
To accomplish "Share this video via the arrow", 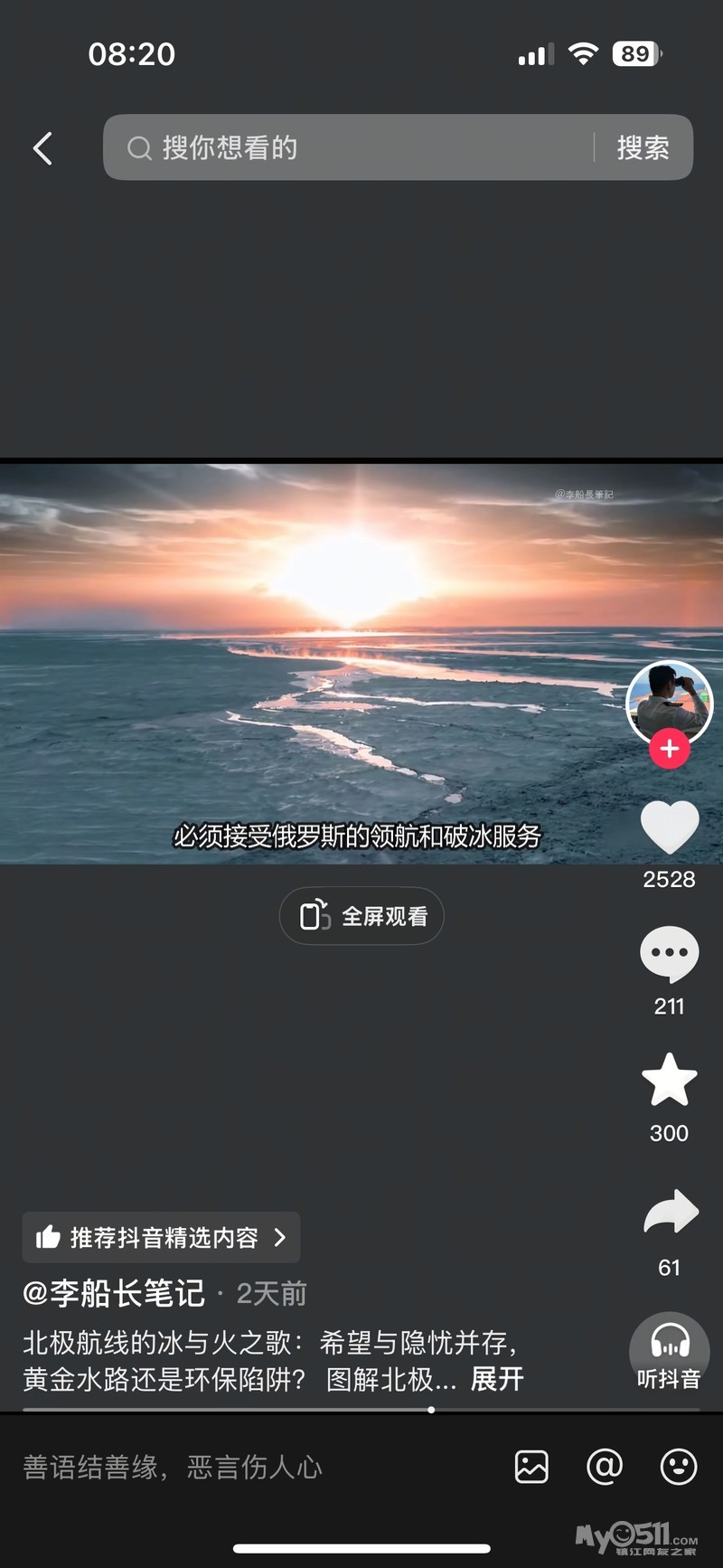I will [670, 1214].
